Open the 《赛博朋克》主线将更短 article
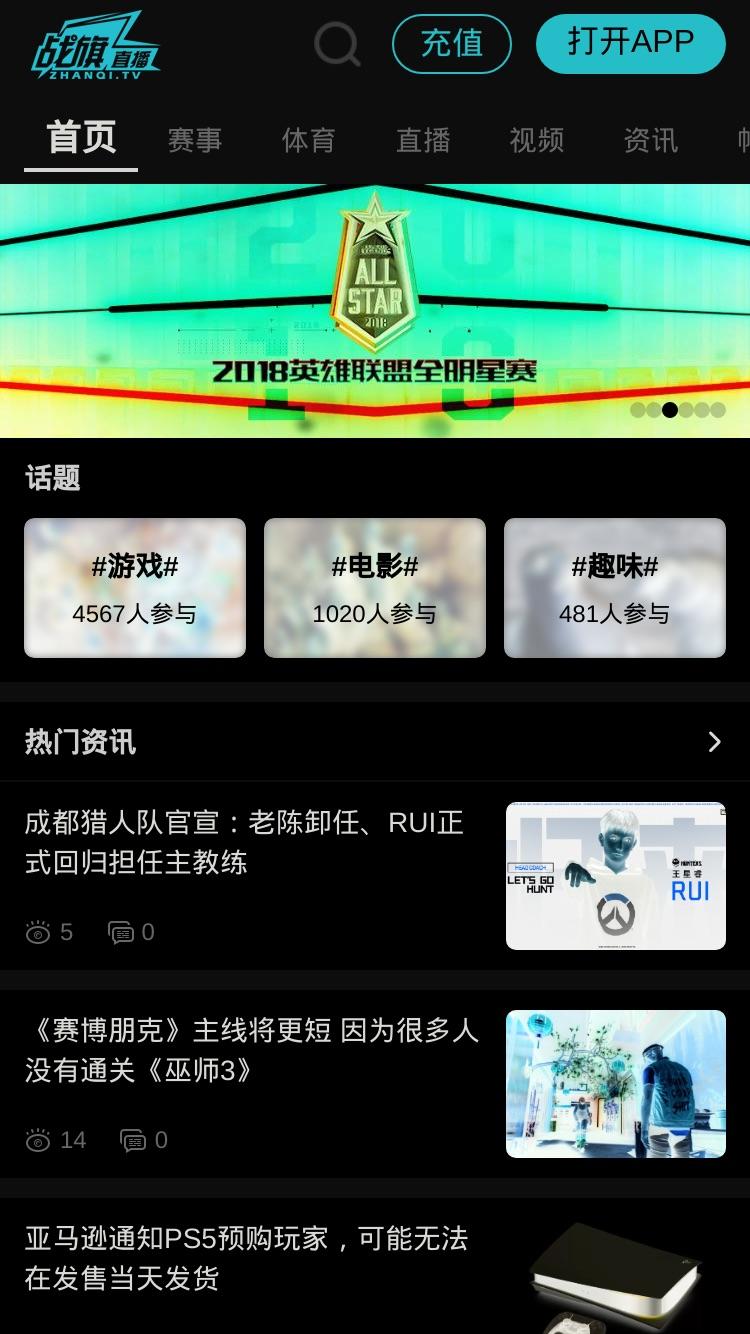This screenshot has width=750, height=1334. tap(375, 1084)
